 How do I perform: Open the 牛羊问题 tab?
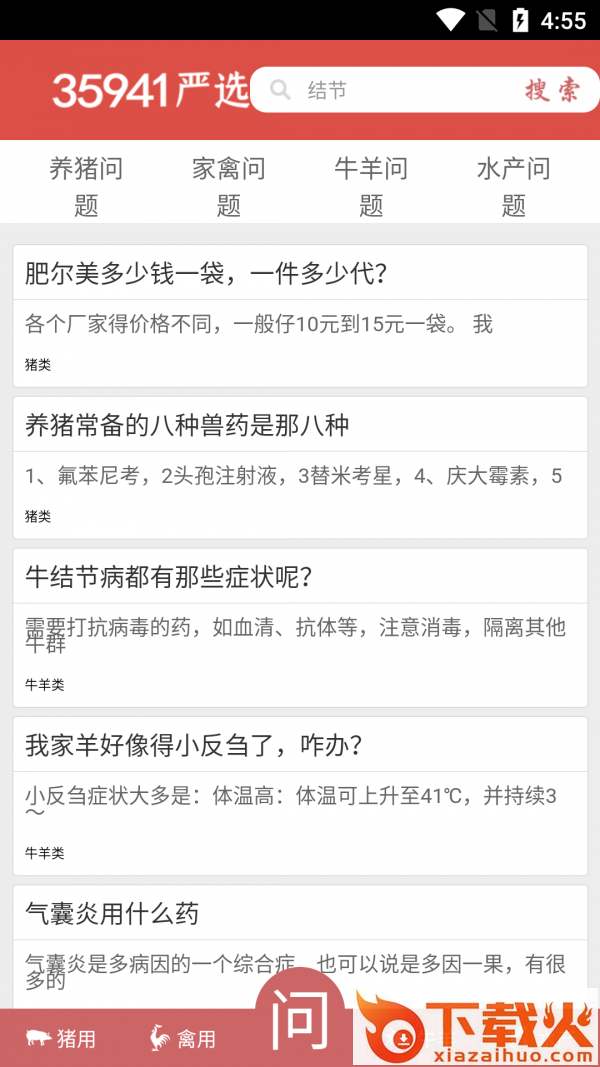click(371, 186)
